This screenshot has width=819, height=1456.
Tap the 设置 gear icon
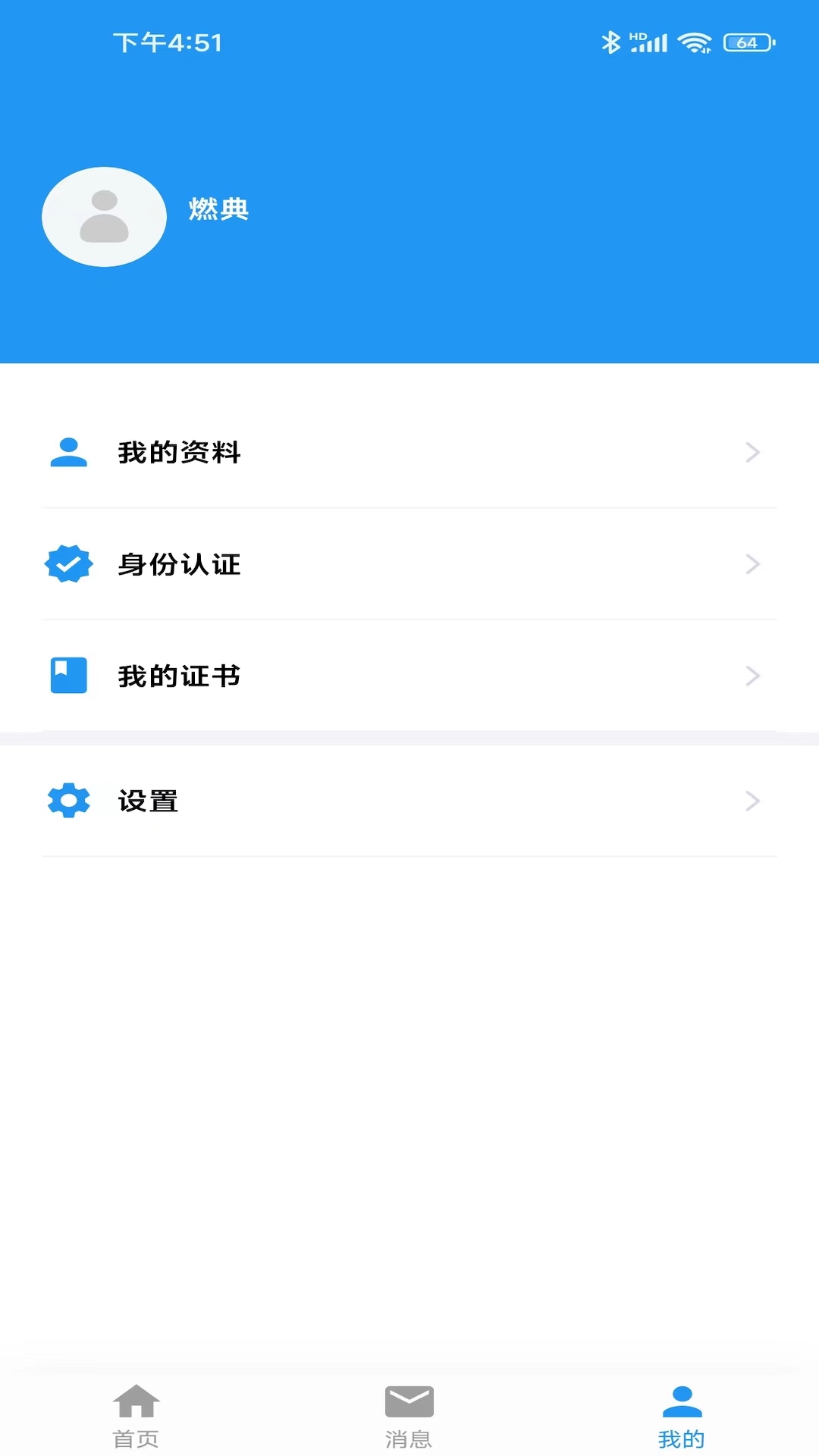68,801
